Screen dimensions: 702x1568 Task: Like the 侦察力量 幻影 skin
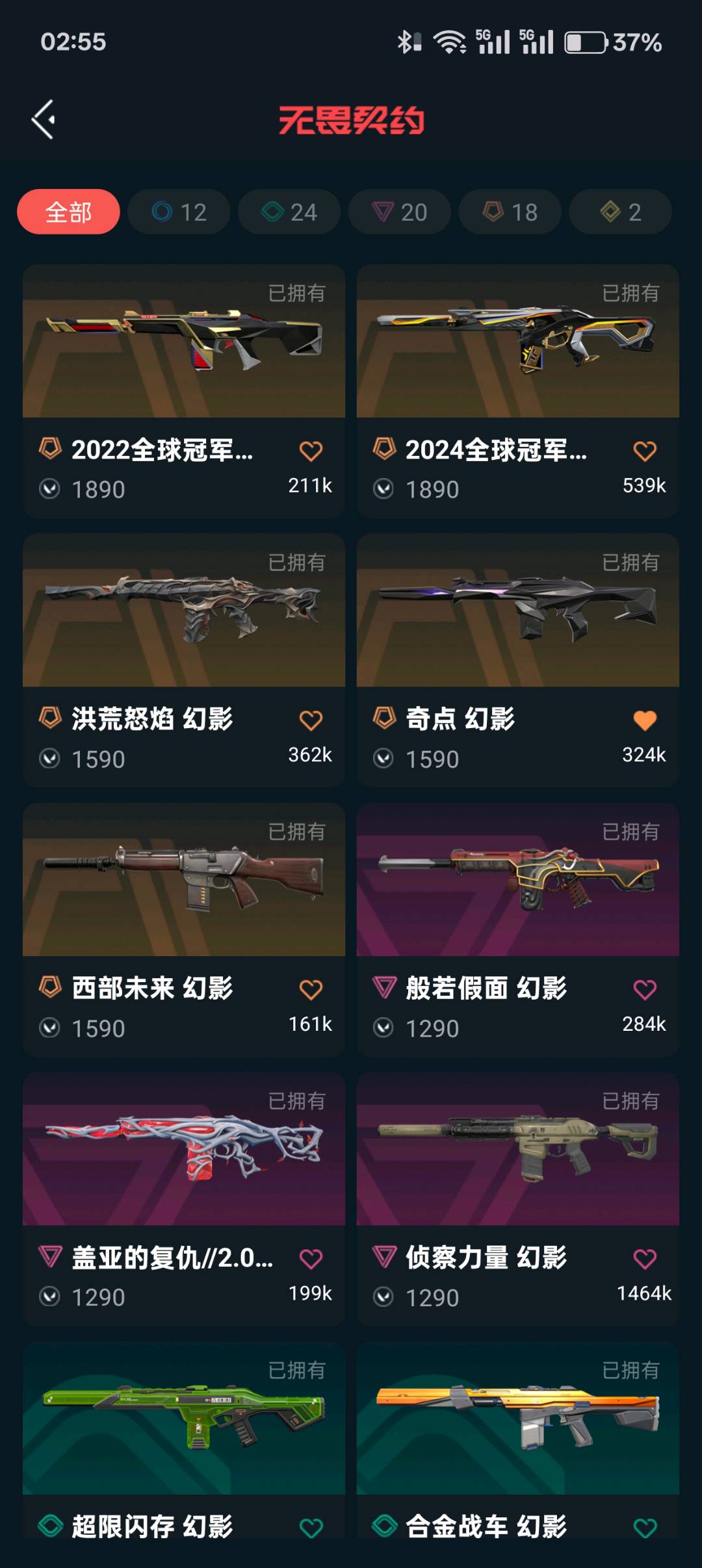coord(645,1259)
